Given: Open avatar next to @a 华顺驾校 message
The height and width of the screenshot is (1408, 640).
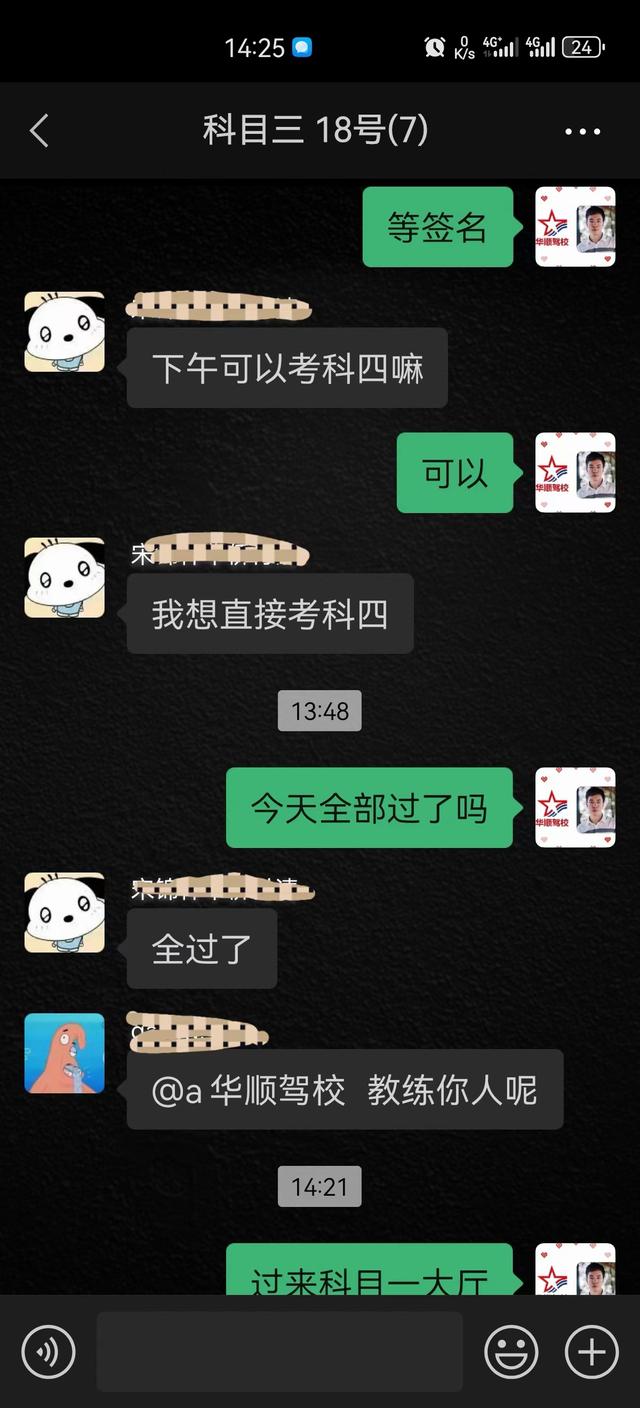Looking at the screenshot, I should coord(64,1053).
